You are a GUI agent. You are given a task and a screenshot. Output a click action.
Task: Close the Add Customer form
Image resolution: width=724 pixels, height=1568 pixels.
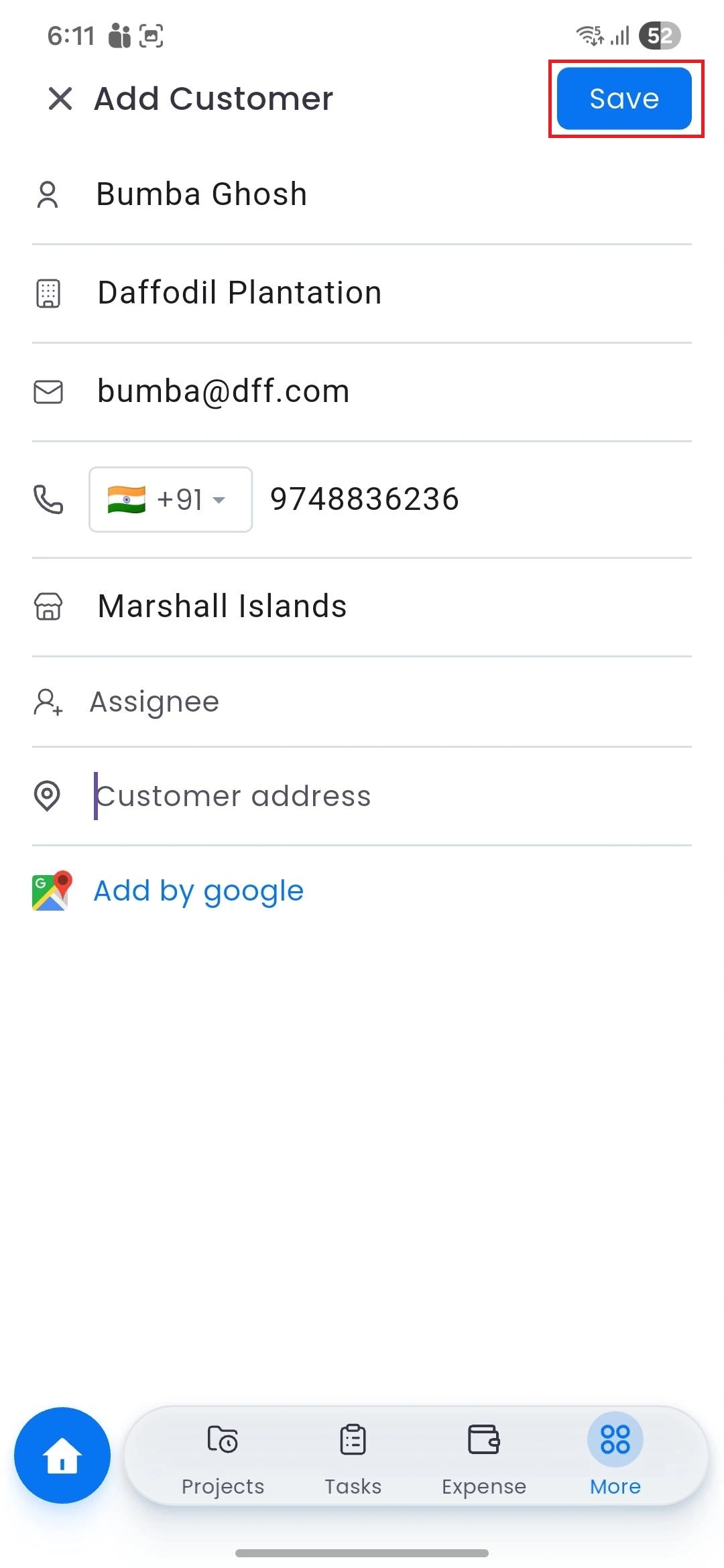coord(60,99)
